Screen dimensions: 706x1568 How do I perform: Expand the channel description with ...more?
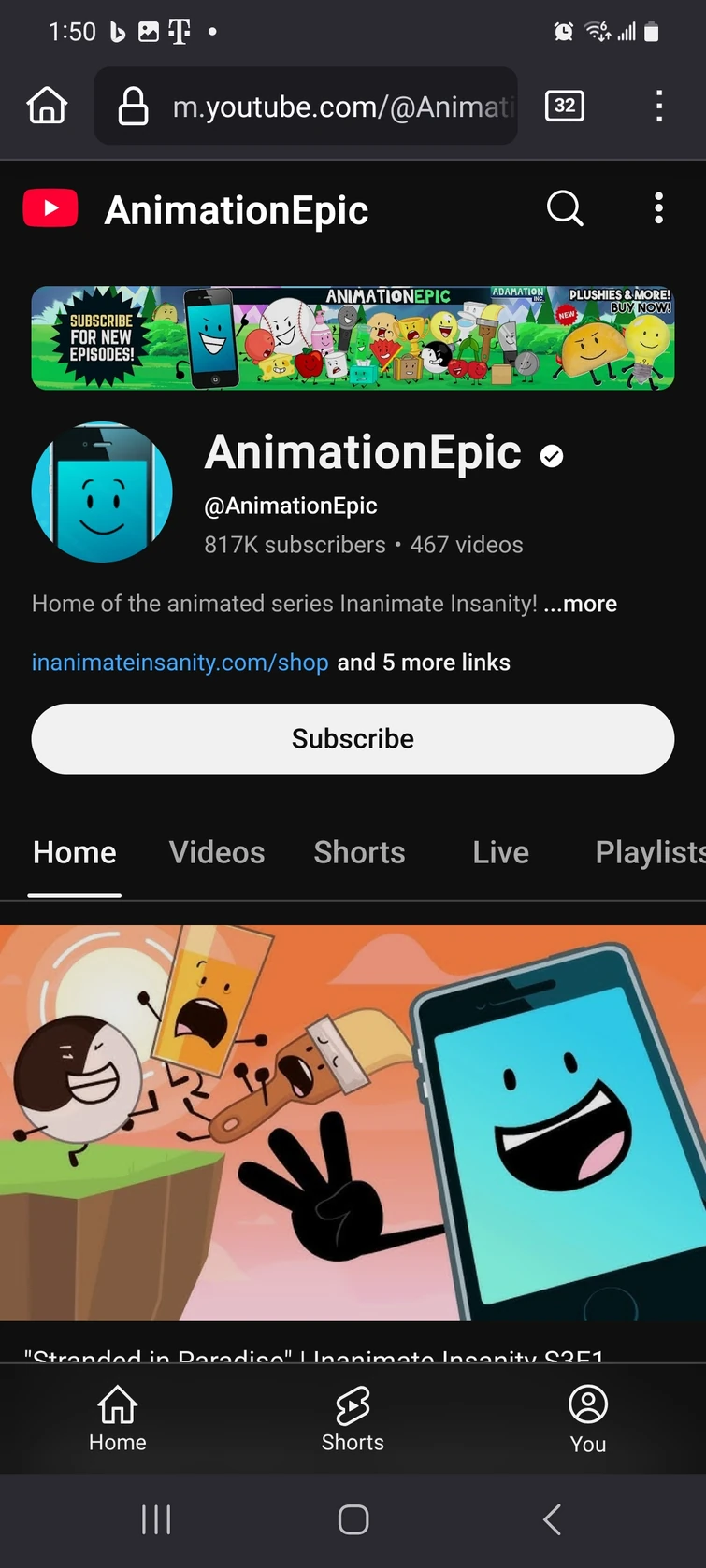(581, 604)
